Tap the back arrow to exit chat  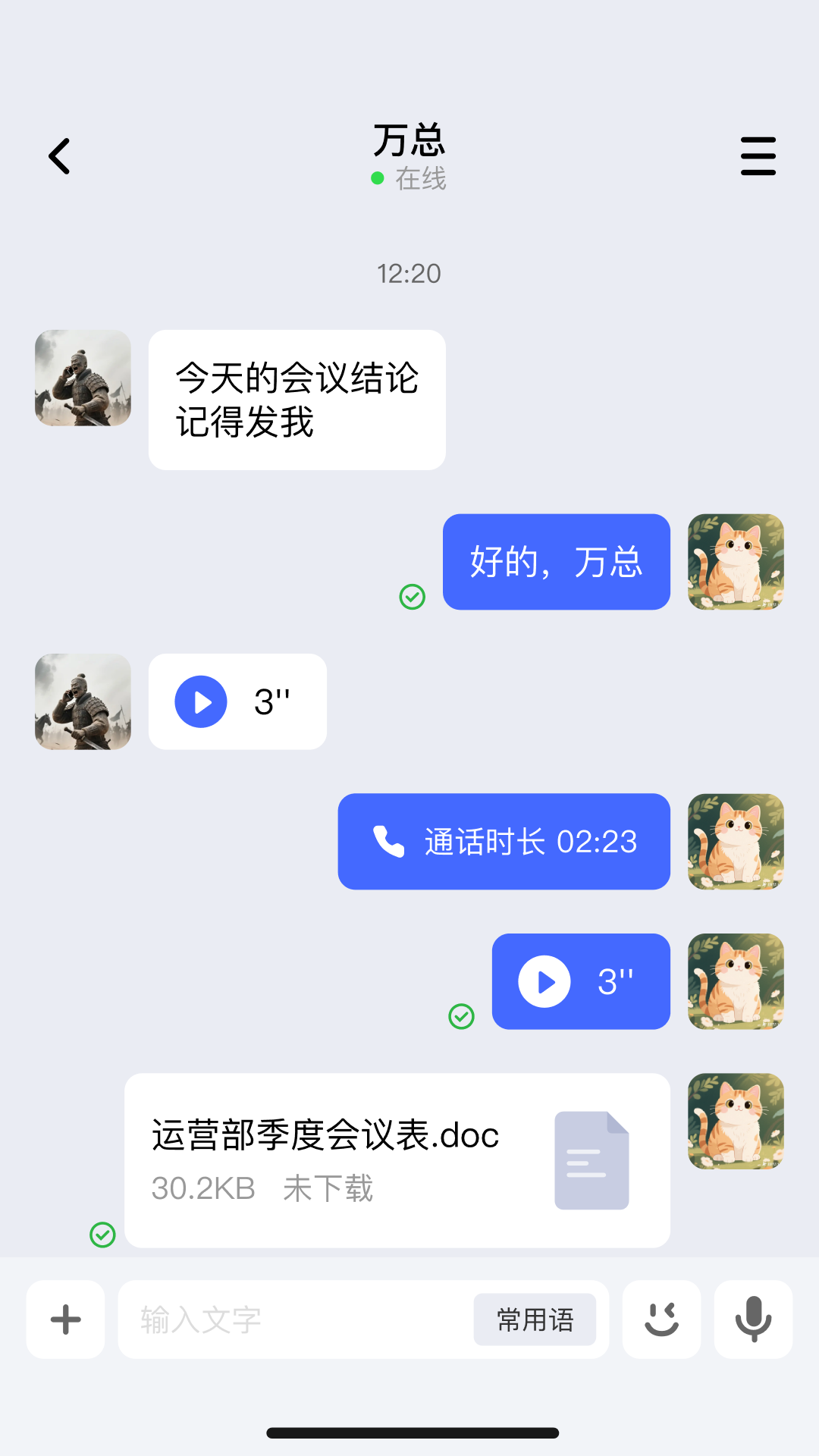pyautogui.click(x=61, y=155)
